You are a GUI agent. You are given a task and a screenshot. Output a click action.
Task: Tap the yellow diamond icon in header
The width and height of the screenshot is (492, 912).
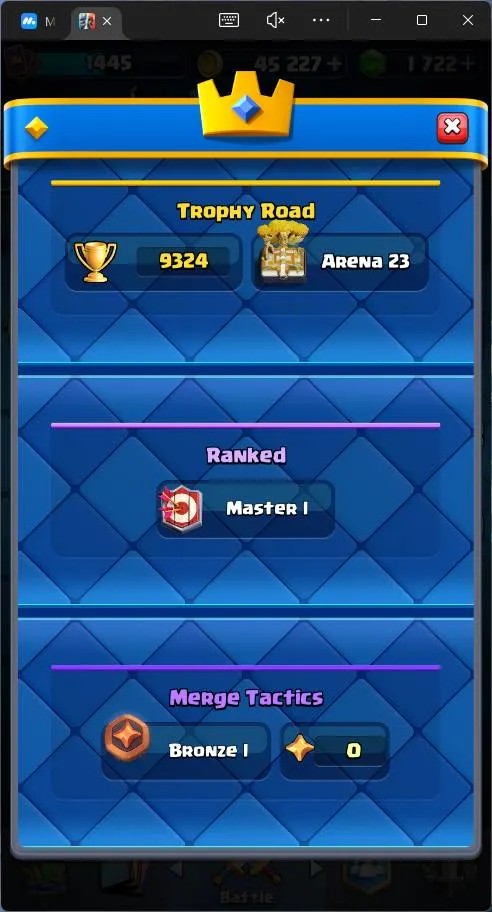pos(37,128)
